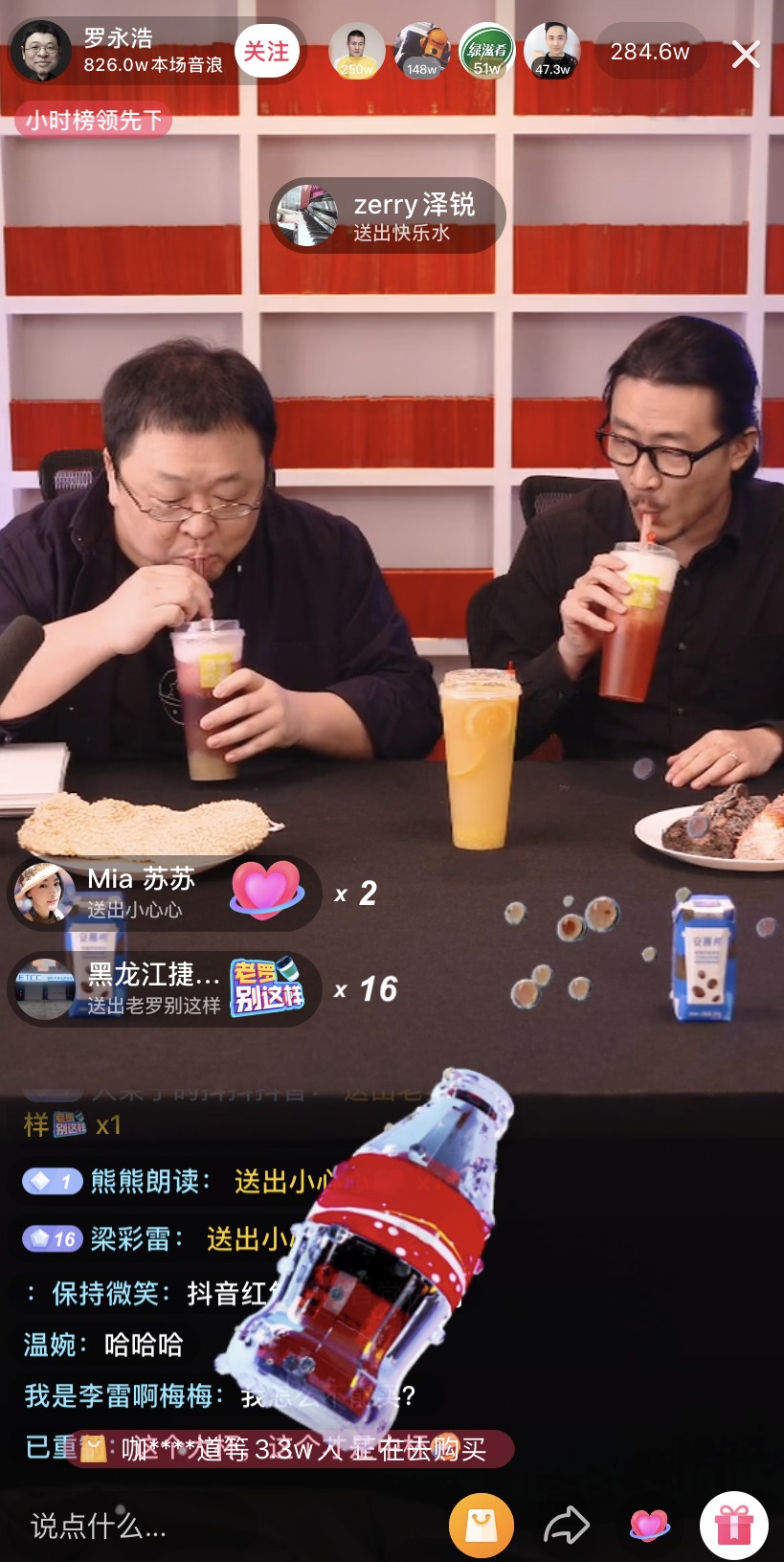Open Mia 苏苏 gift notification

[163, 893]
